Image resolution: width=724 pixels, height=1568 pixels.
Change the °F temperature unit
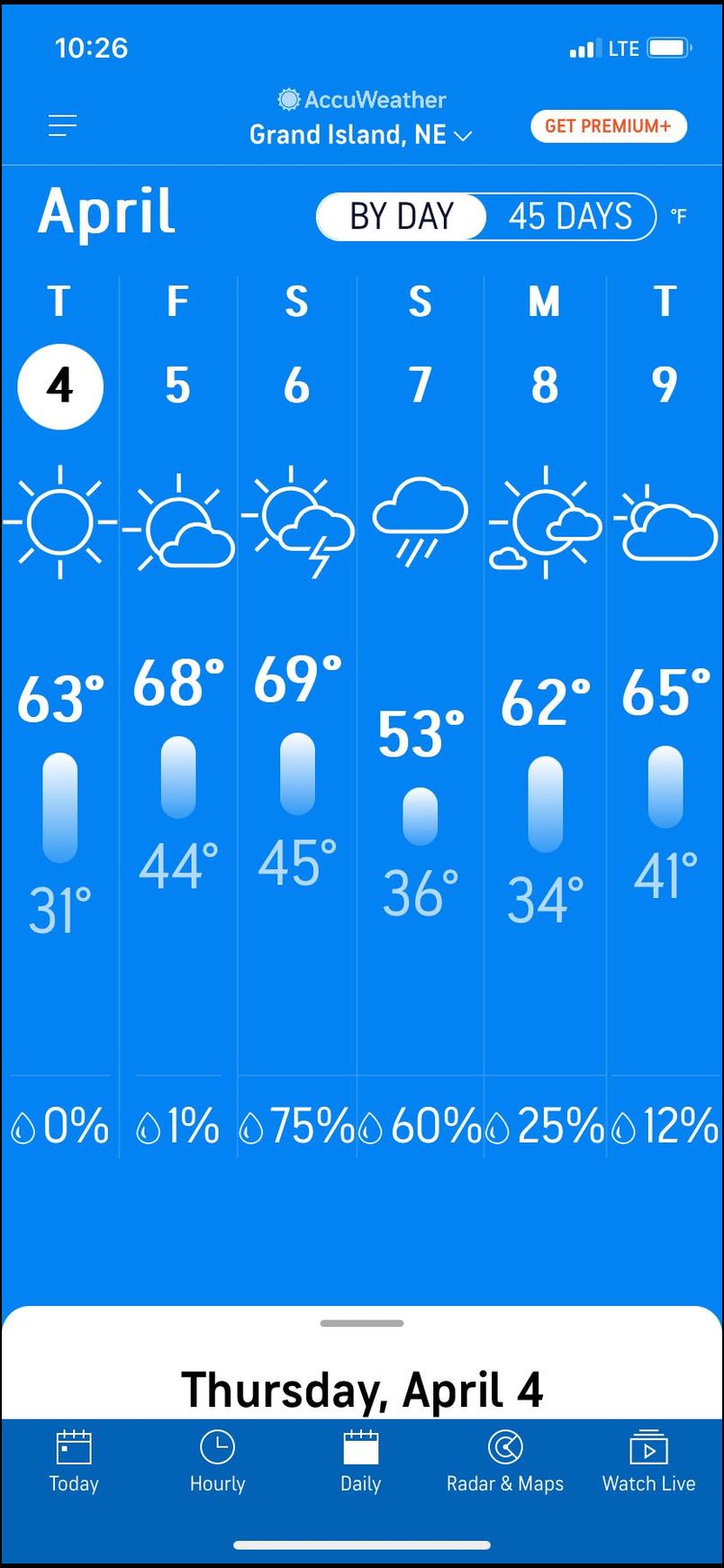(679, 216)
